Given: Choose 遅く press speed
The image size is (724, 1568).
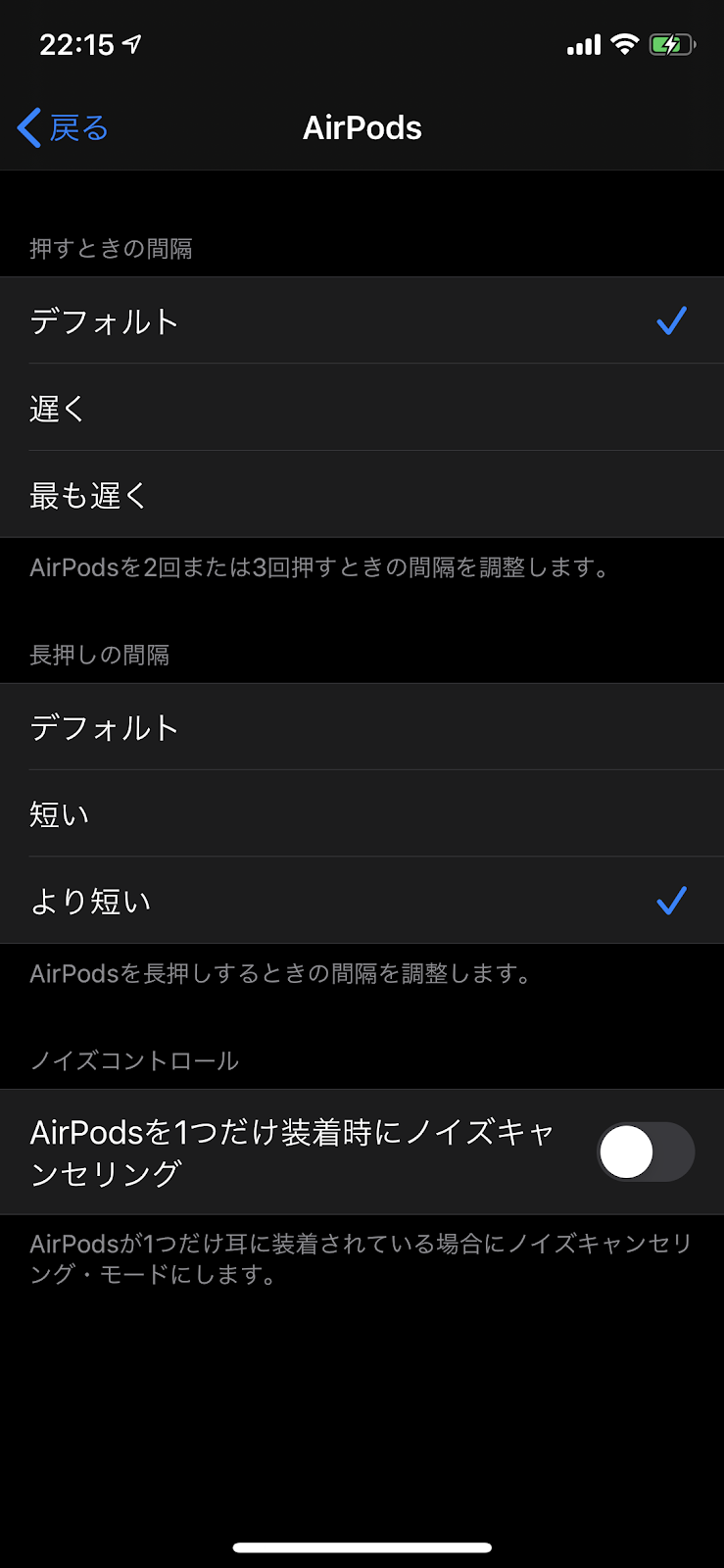Looking at the screenshot, I should [362, 408].
